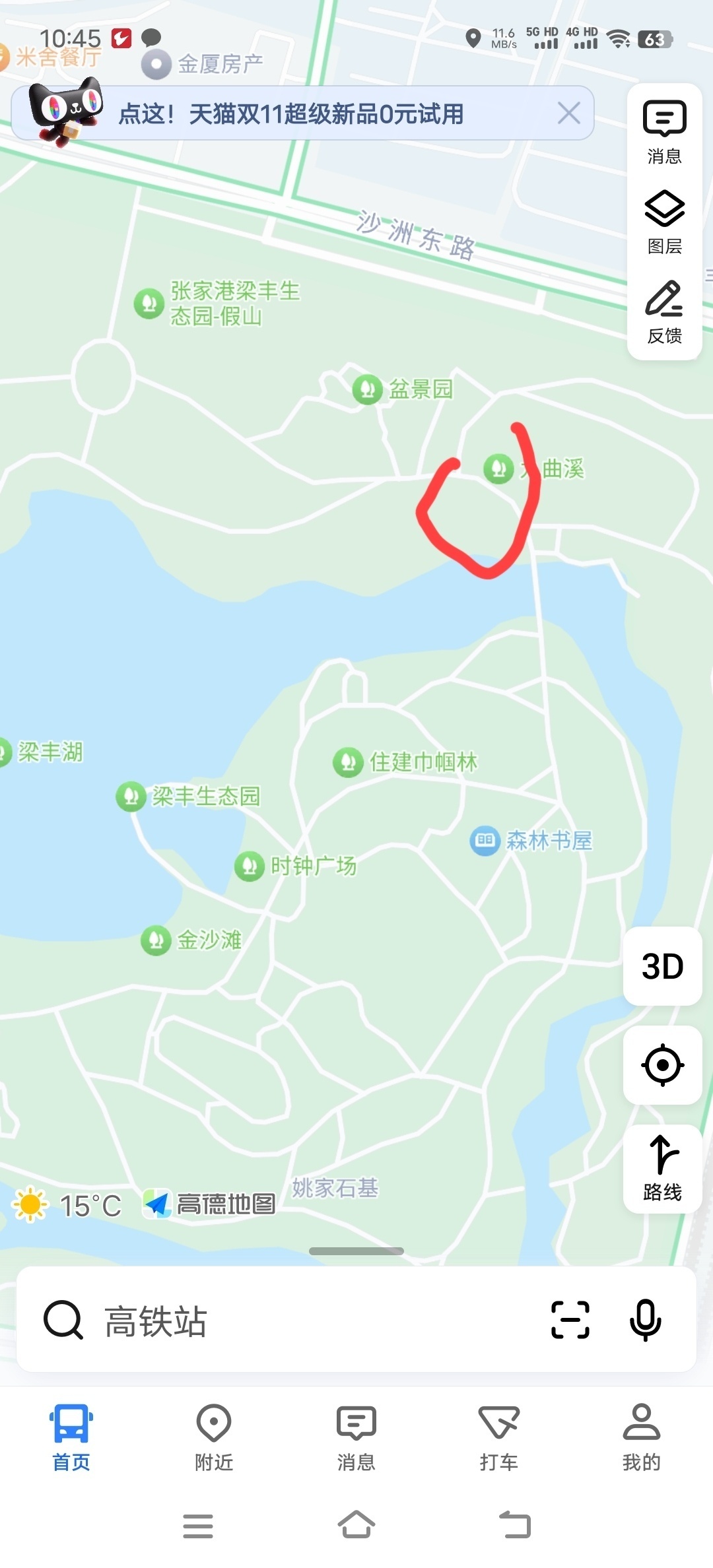This screenshot has height=1568, width=713.
Task: Select the 首页 tab
Action: pos(71,1438)
